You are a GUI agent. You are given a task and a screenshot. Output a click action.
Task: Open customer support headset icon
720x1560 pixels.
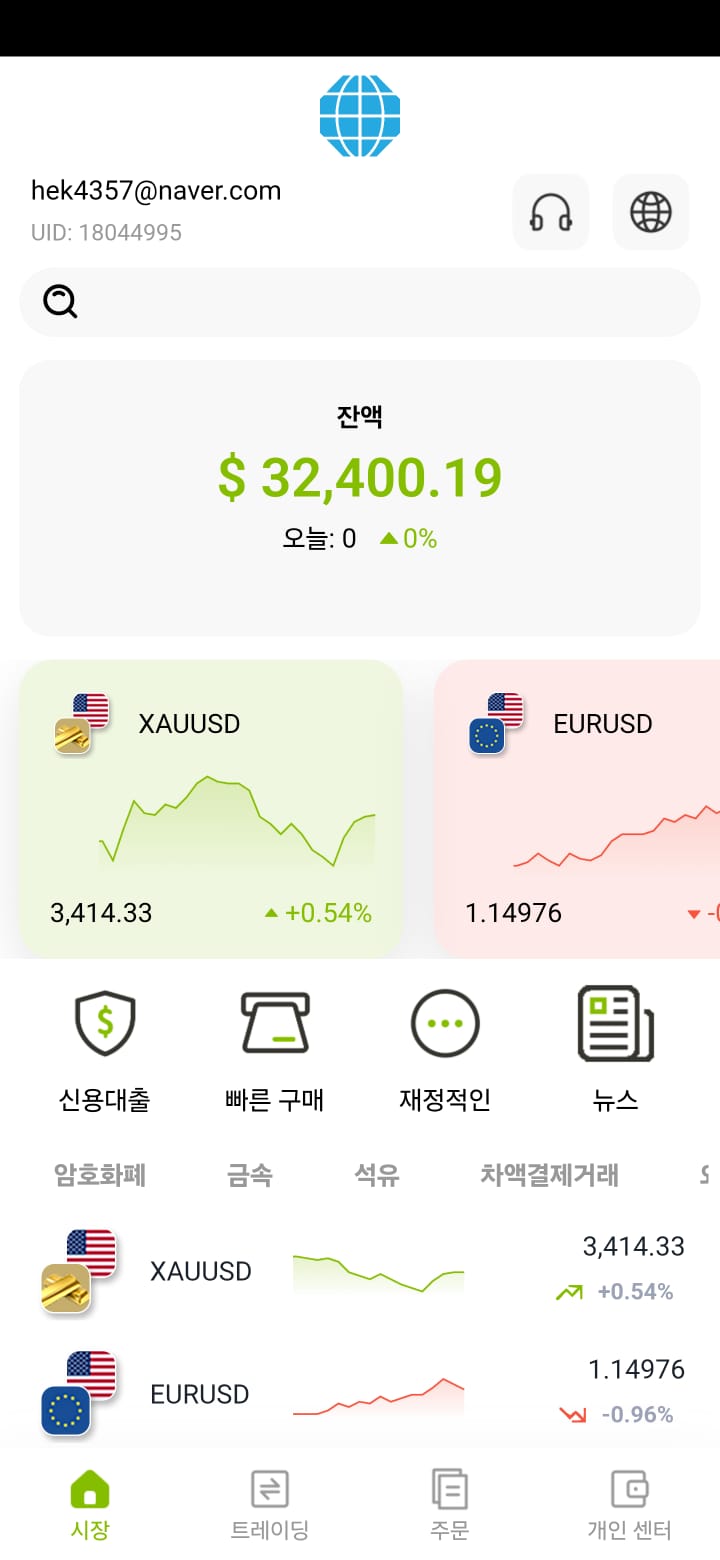(x=551, y=212)
